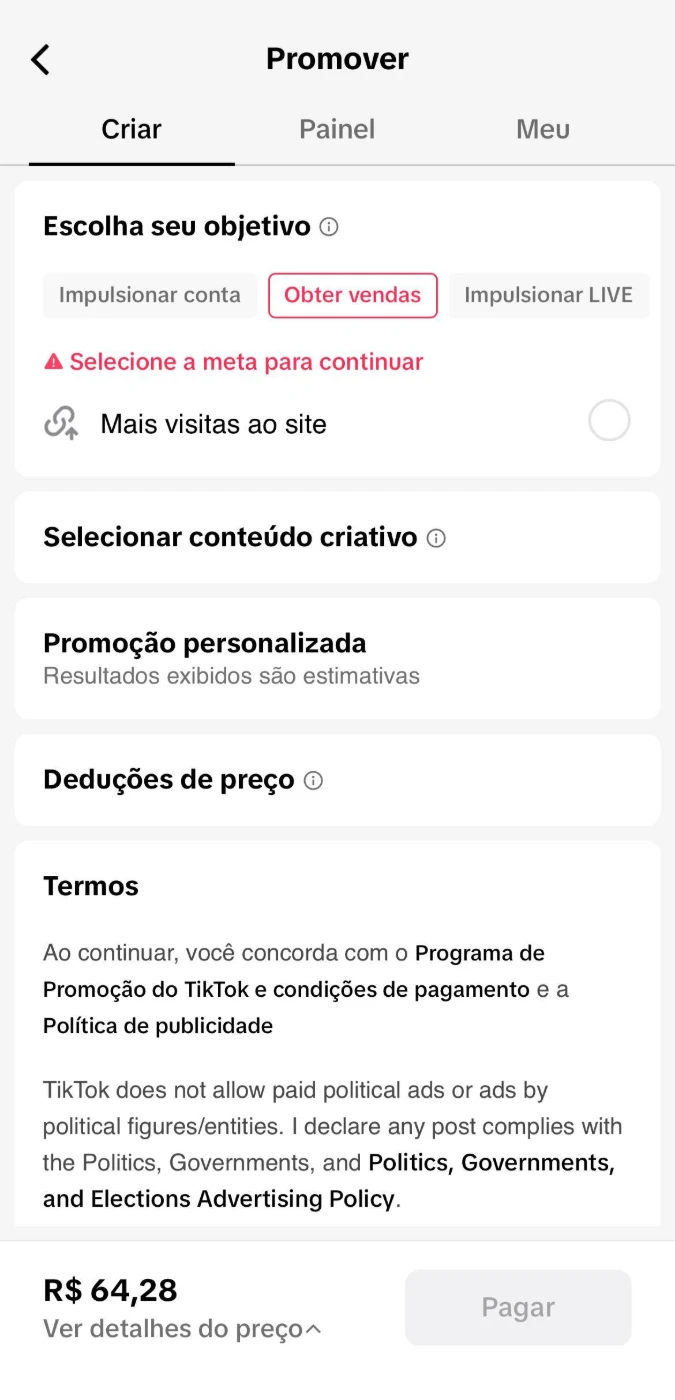
Task: Choose the Impulsionar conta objective
Action: (150, 295)
